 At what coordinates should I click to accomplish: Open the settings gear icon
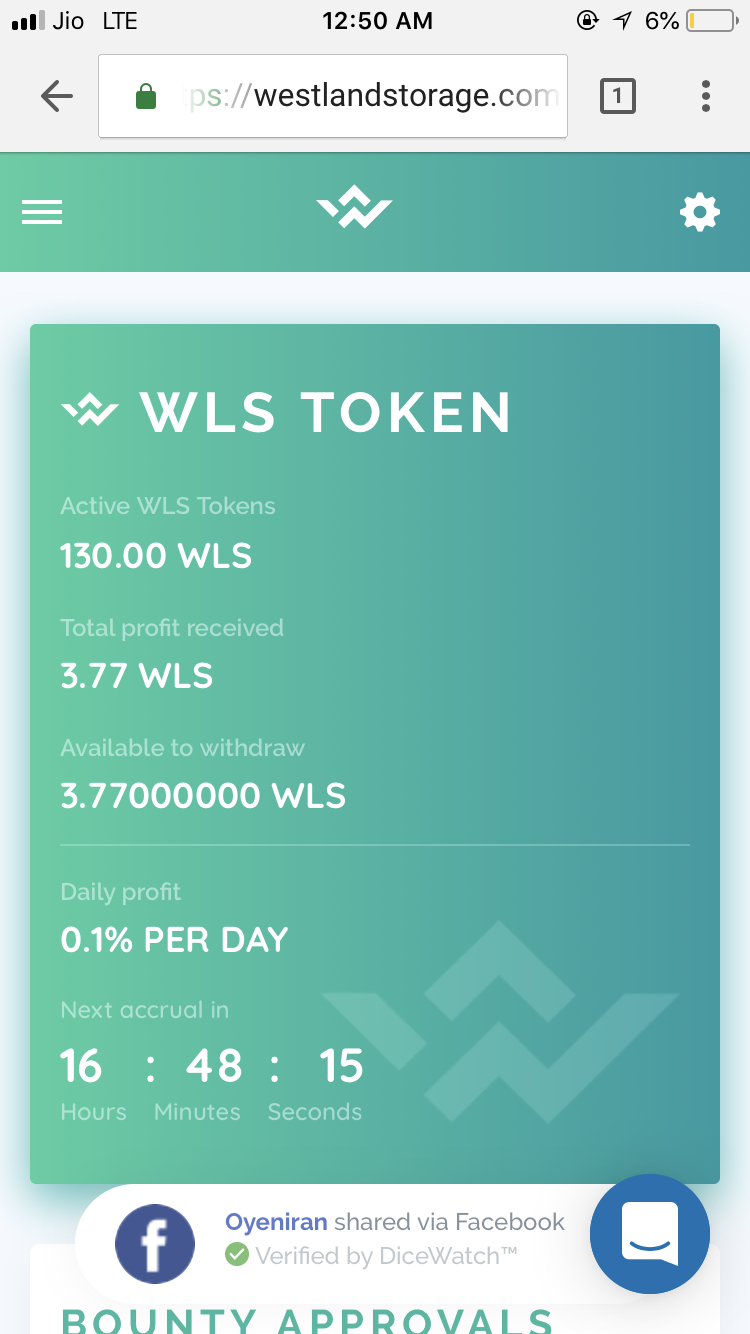click(699, 212)
